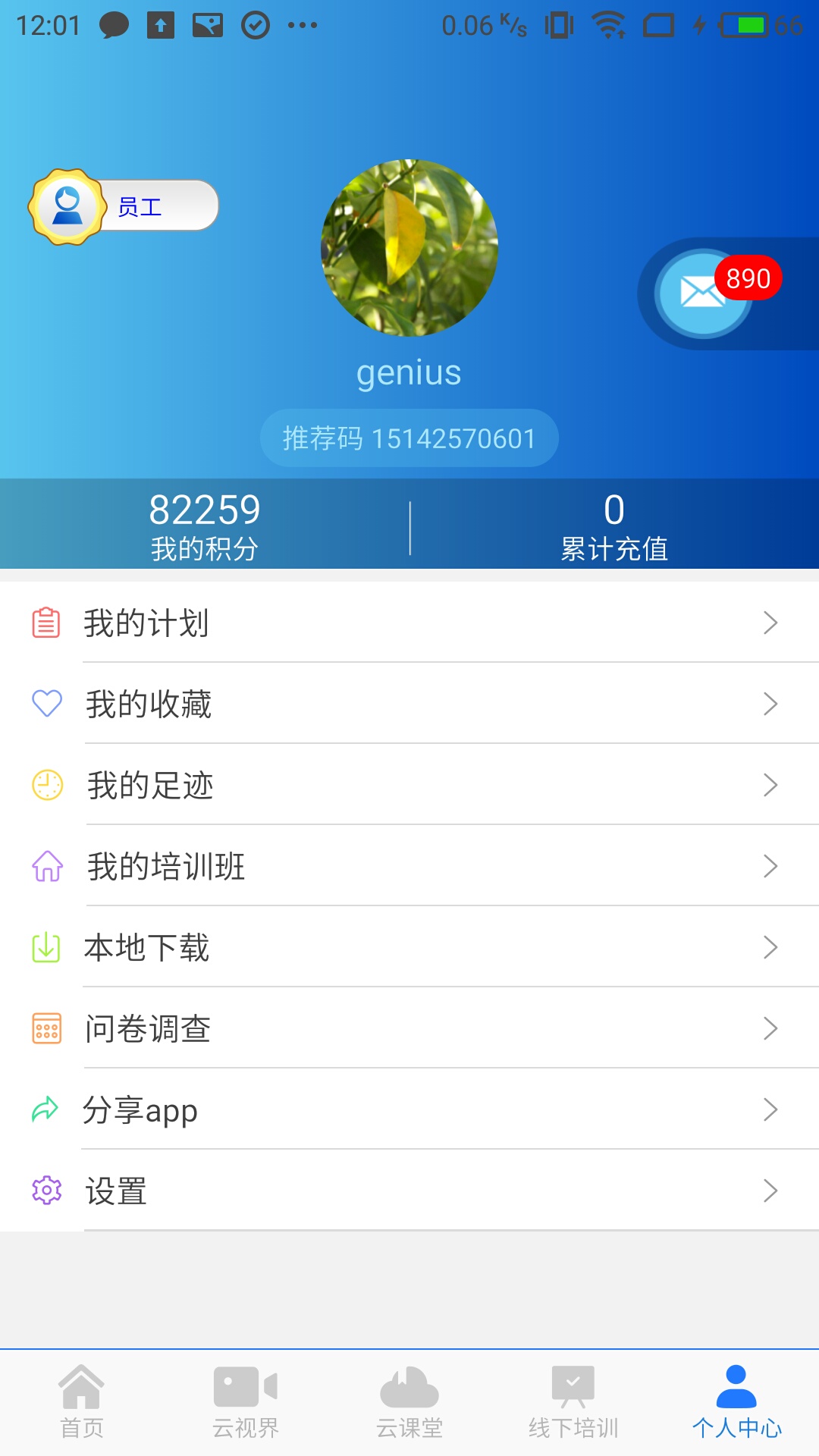Select the green download icon beside 本地下载
This screenshot has width=819, height=1456.
tap(47, 947)
